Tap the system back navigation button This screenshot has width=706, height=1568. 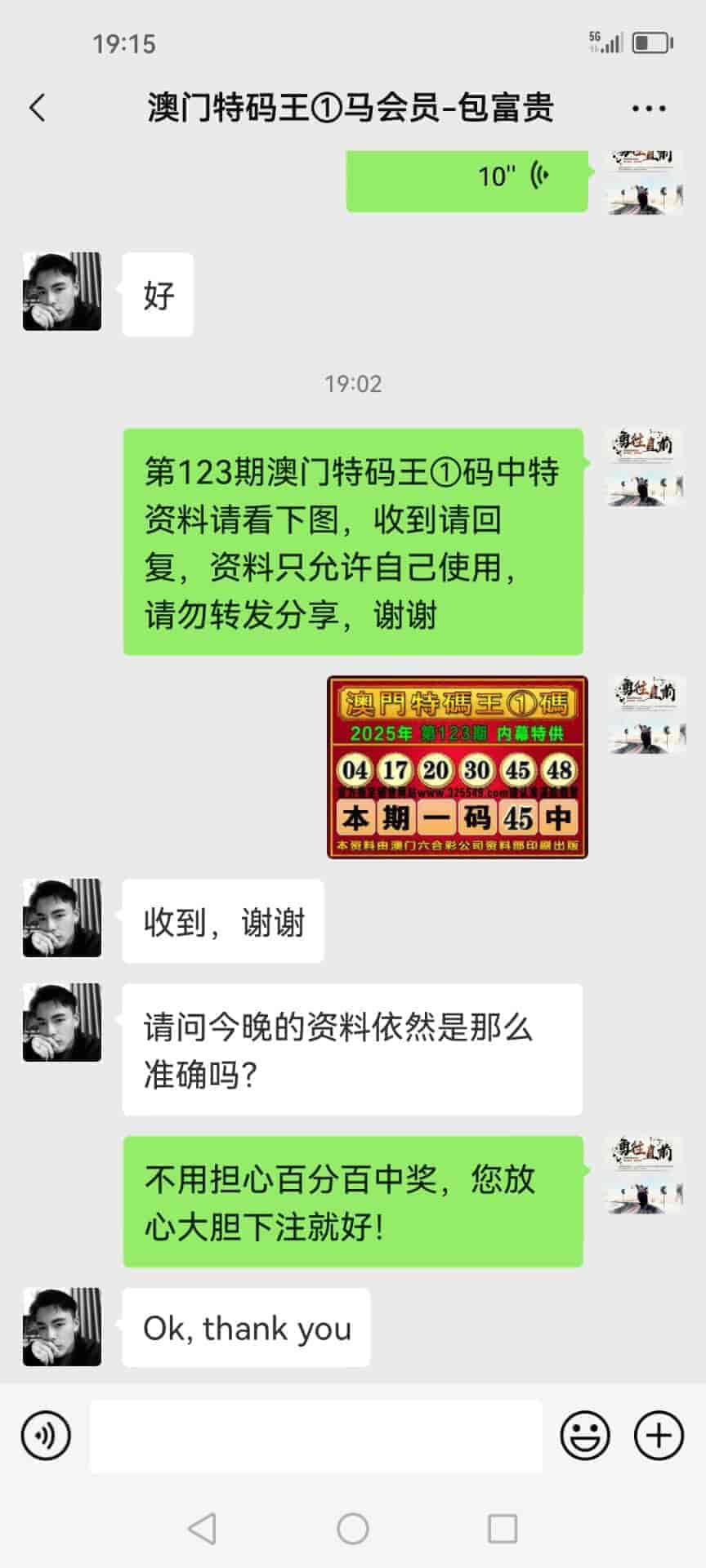tap(202, 1528)
